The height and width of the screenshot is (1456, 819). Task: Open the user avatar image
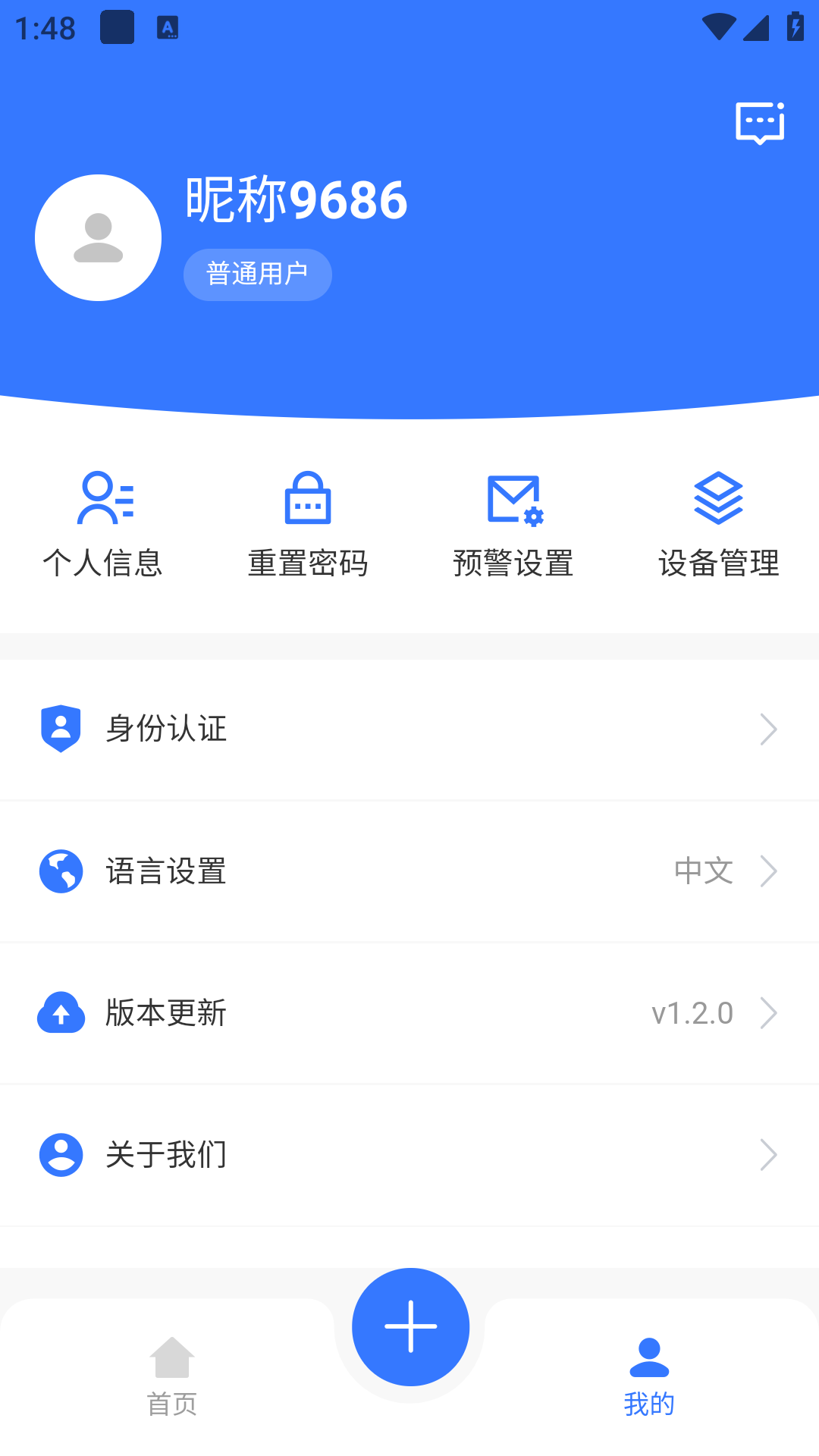click(x=98, y=237)
